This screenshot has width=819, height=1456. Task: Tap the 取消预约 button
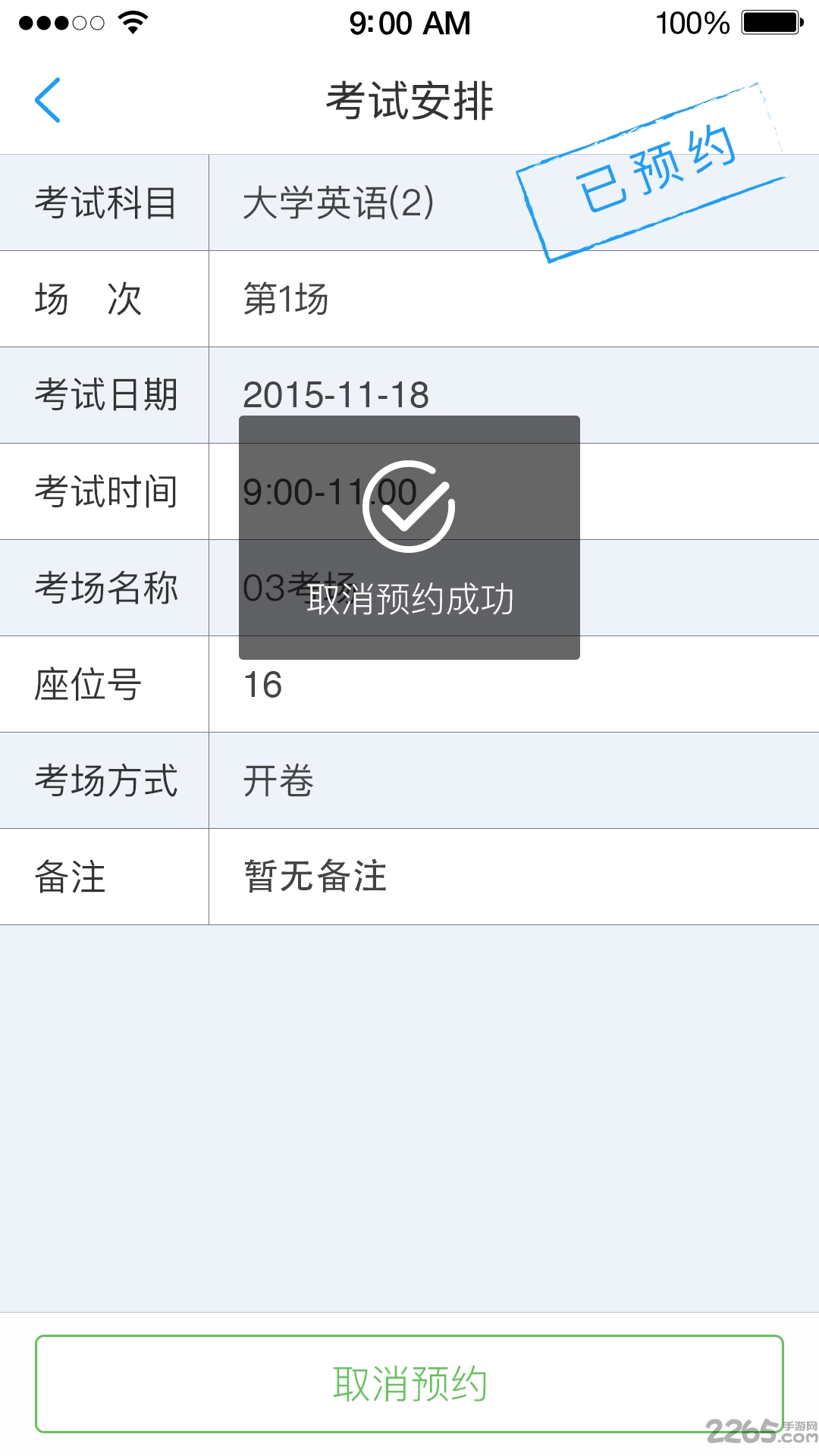[x=409, y=1384]
